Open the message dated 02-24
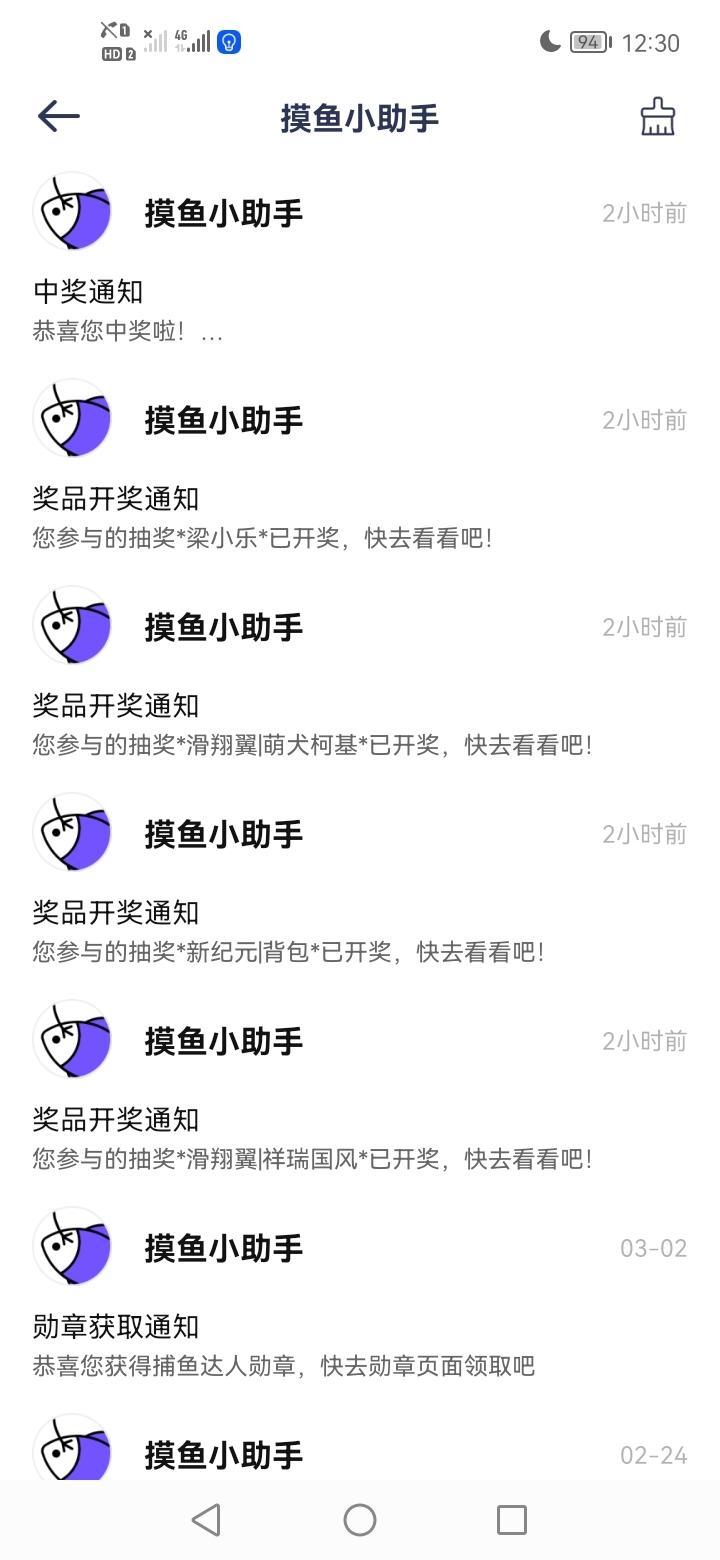Viewport: 720px width, 1560px height. [x=360, y=1446]
